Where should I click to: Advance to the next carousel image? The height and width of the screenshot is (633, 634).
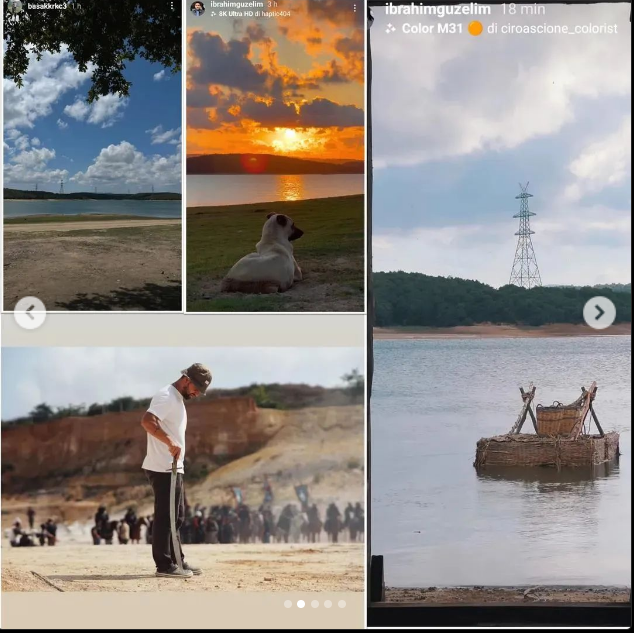point(599,312)
